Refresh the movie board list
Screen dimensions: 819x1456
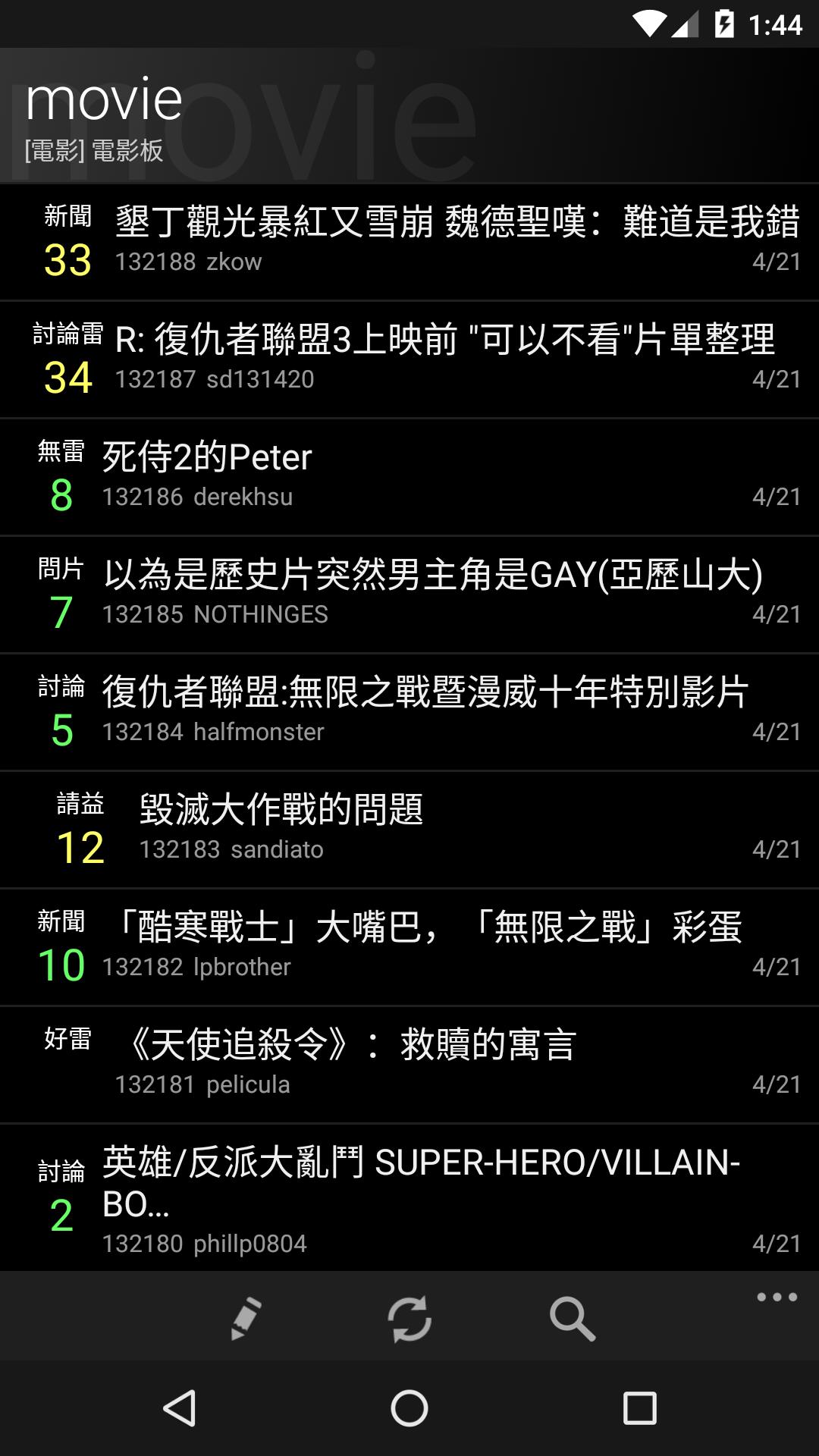(x=409, y=1319)
